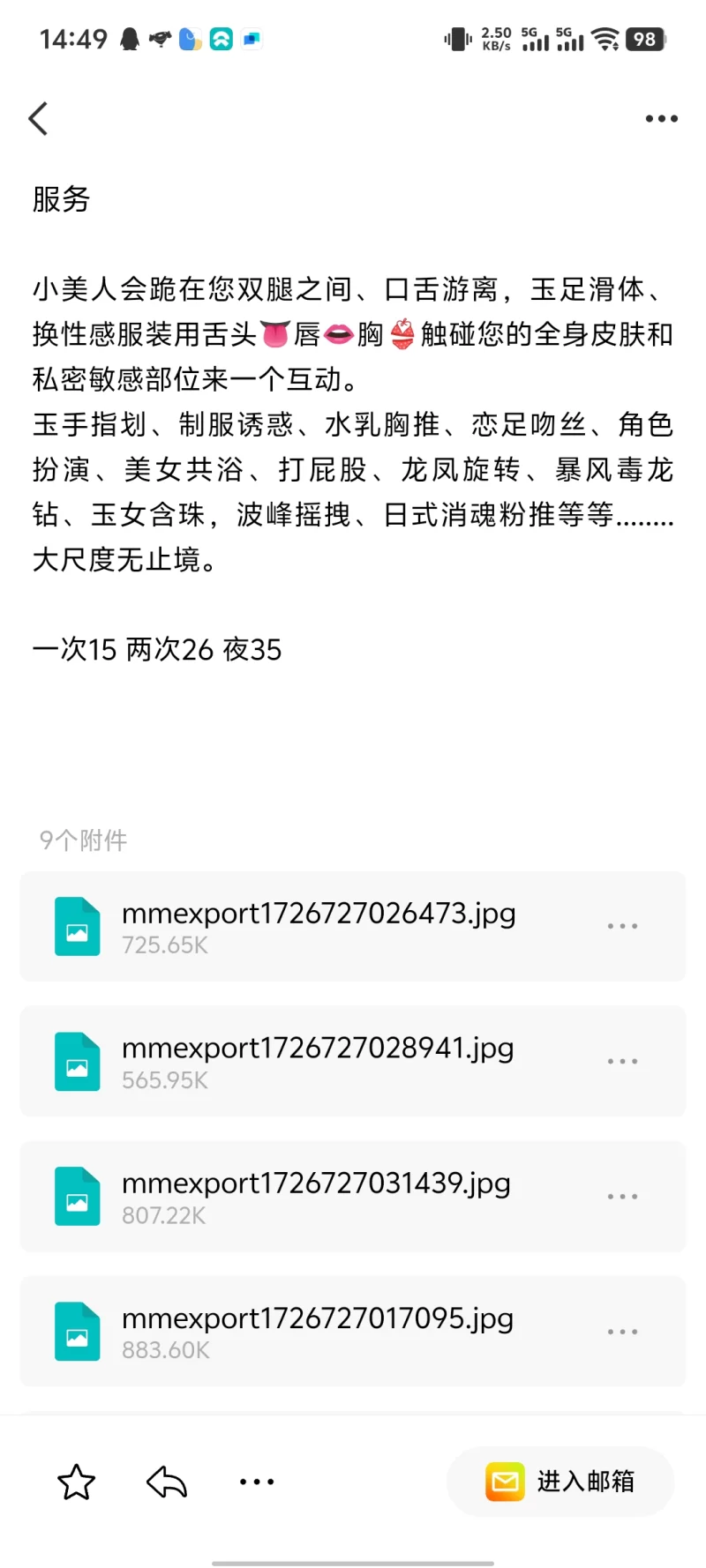Tap the 进入邮箱 button

560,1482
